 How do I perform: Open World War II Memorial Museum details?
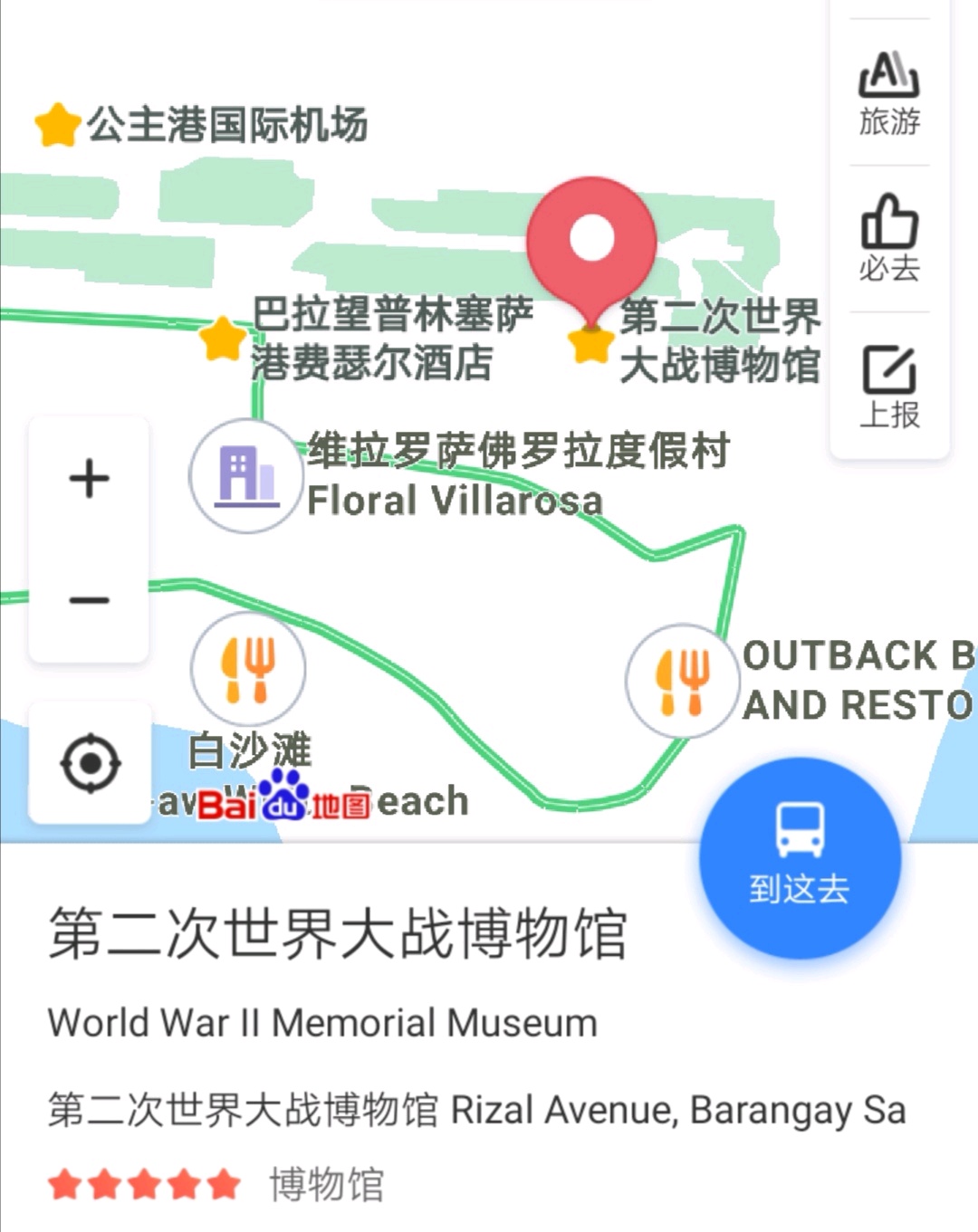pyautogui.click(x=337, y=933)
